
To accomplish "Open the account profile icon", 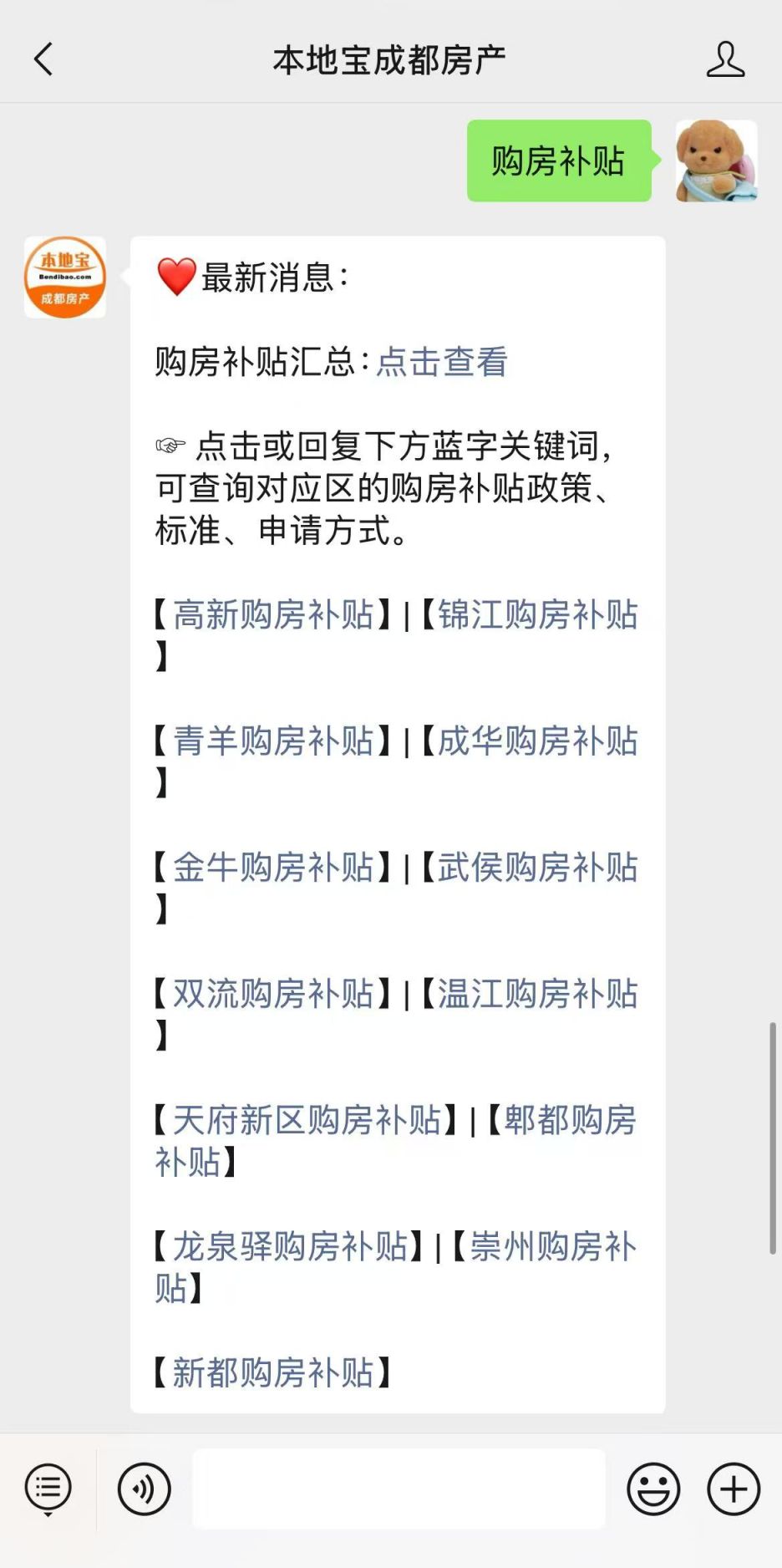I will point(725,59).
